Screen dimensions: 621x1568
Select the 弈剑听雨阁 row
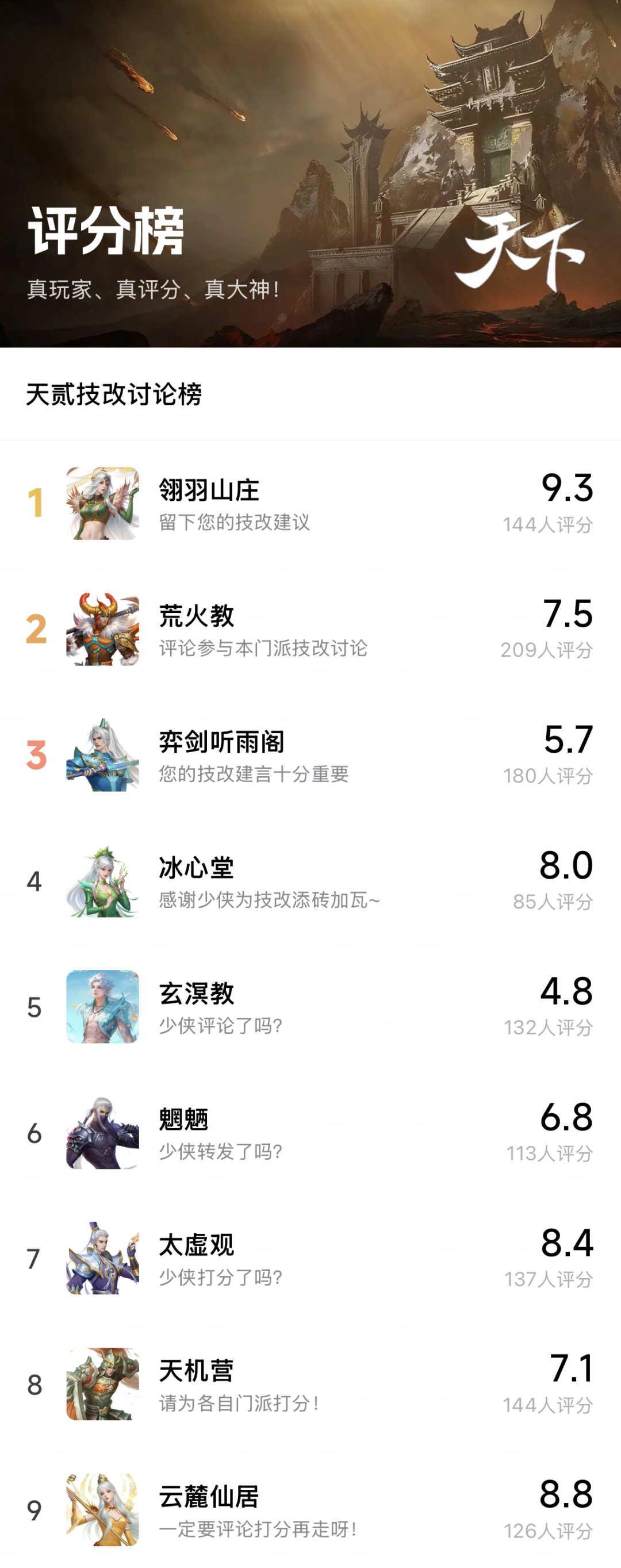click(x=310, y=756)
